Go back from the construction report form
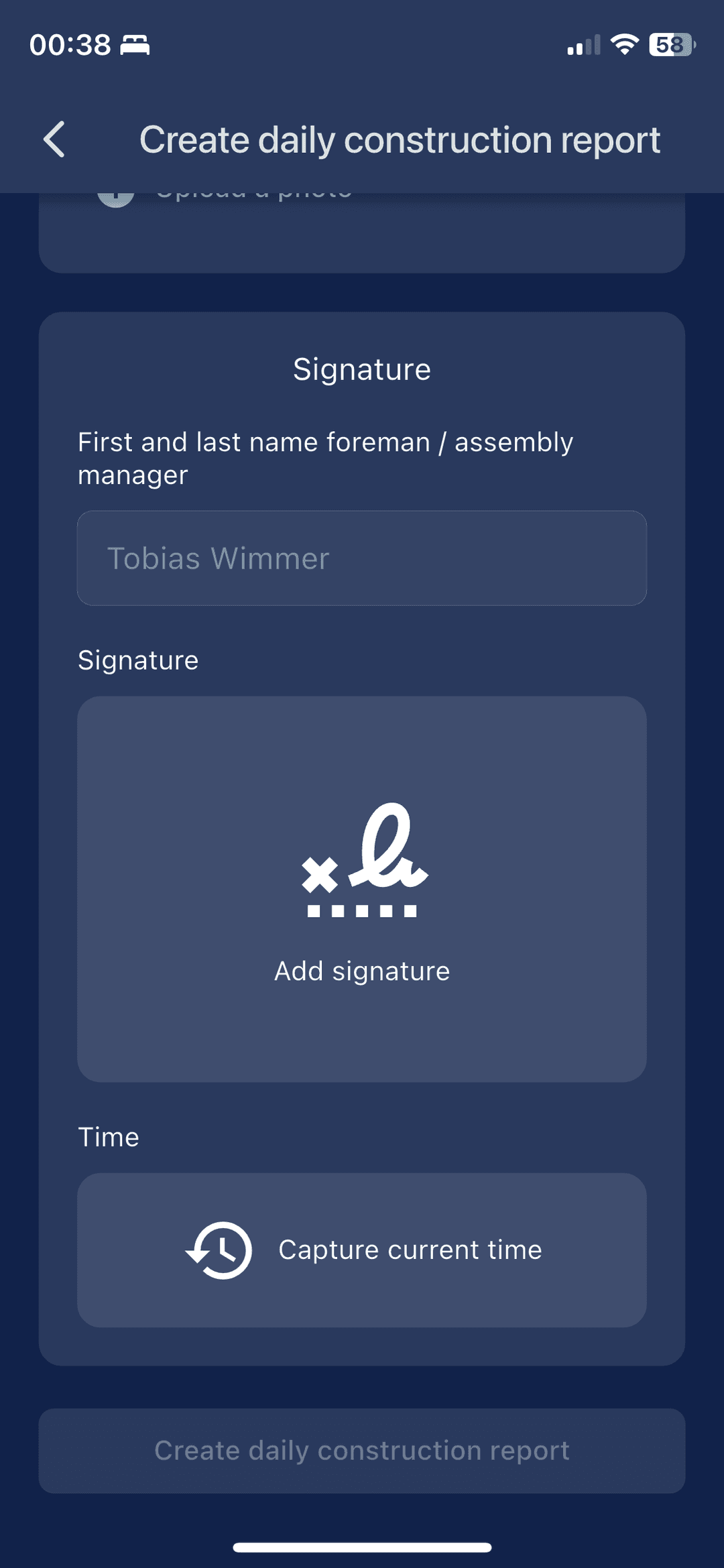 click(x=55, y=139)
